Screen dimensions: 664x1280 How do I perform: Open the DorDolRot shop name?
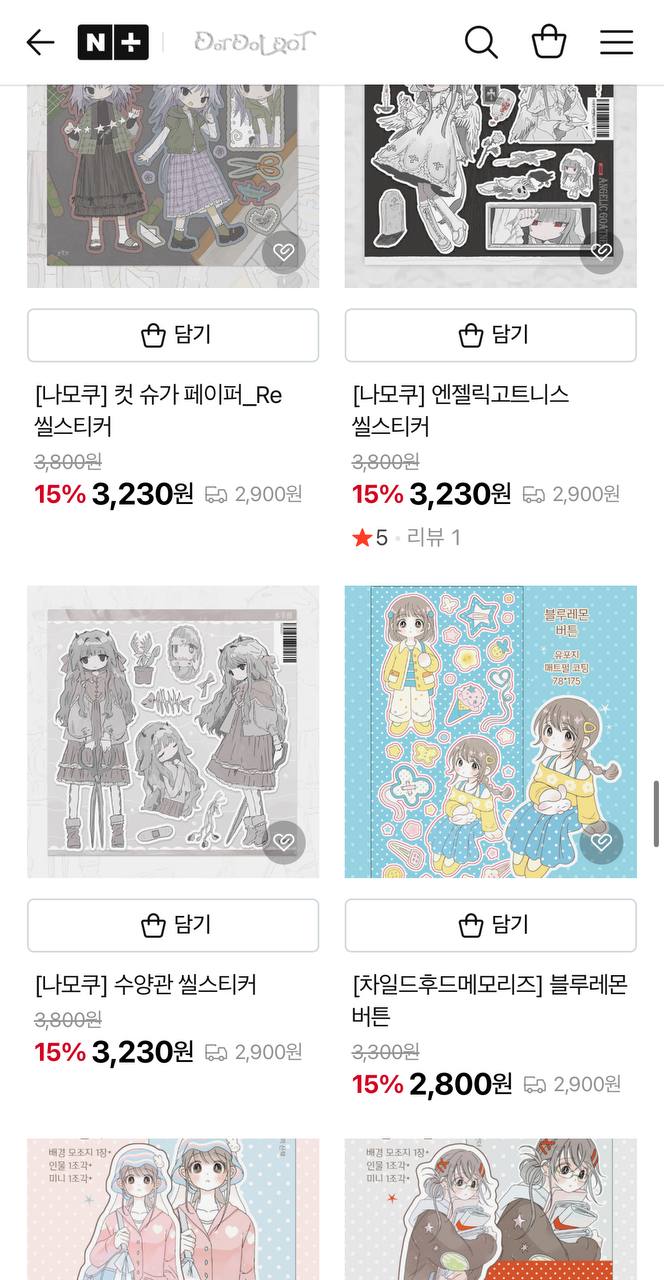click(x=254, y=42)
